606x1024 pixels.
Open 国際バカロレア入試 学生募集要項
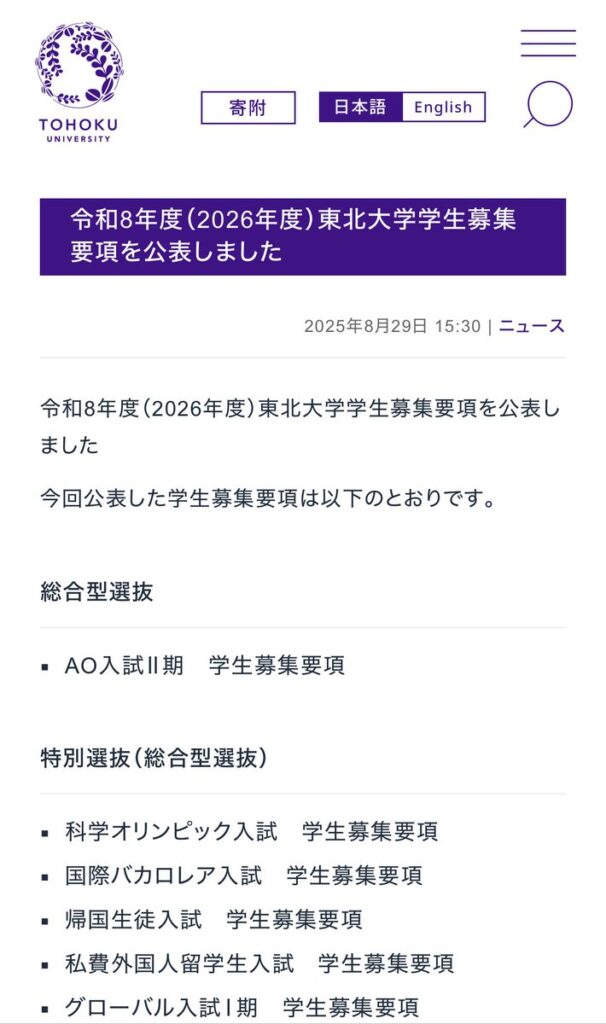click(243, 875)
